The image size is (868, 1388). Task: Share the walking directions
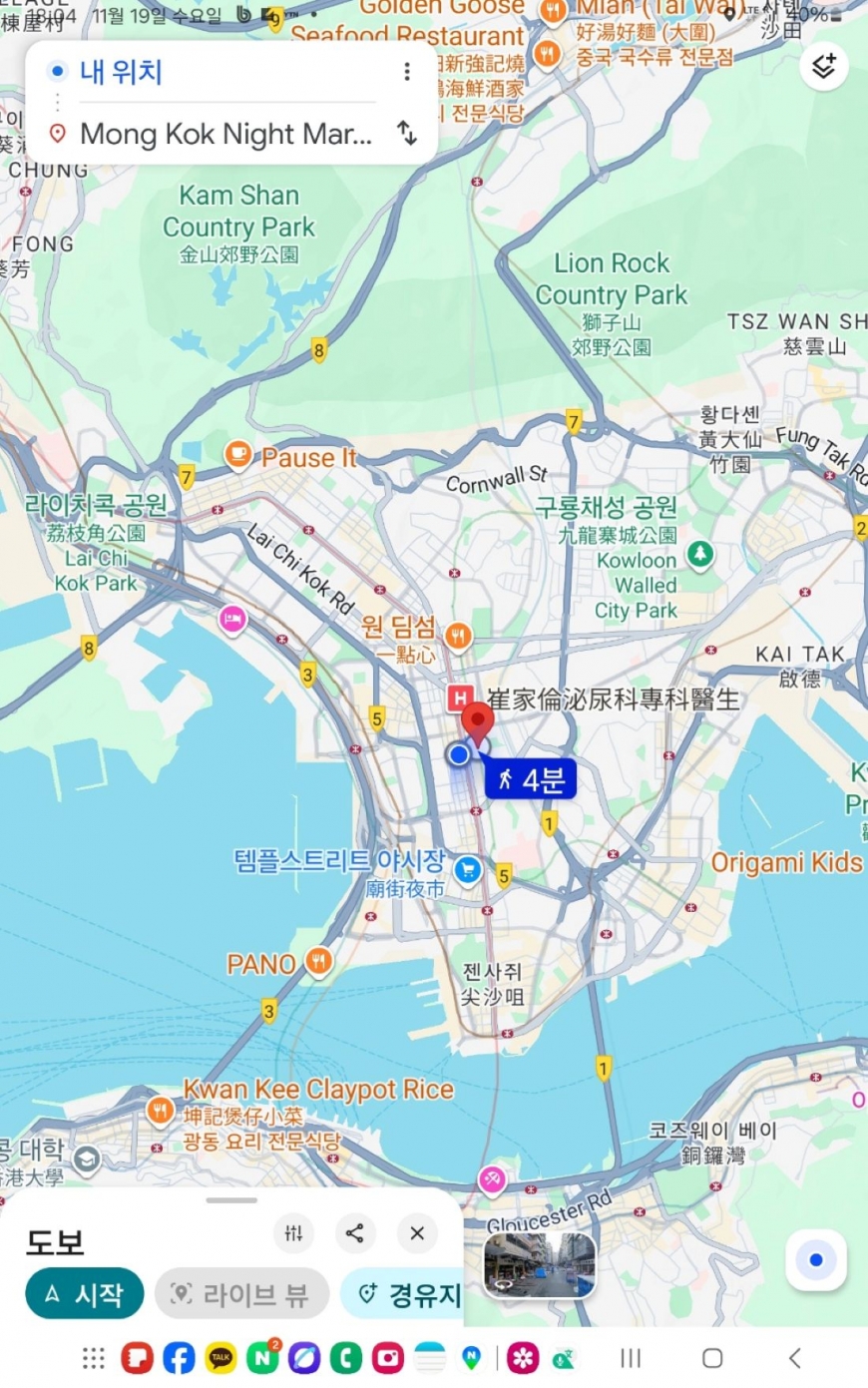tap(355, 1233)
